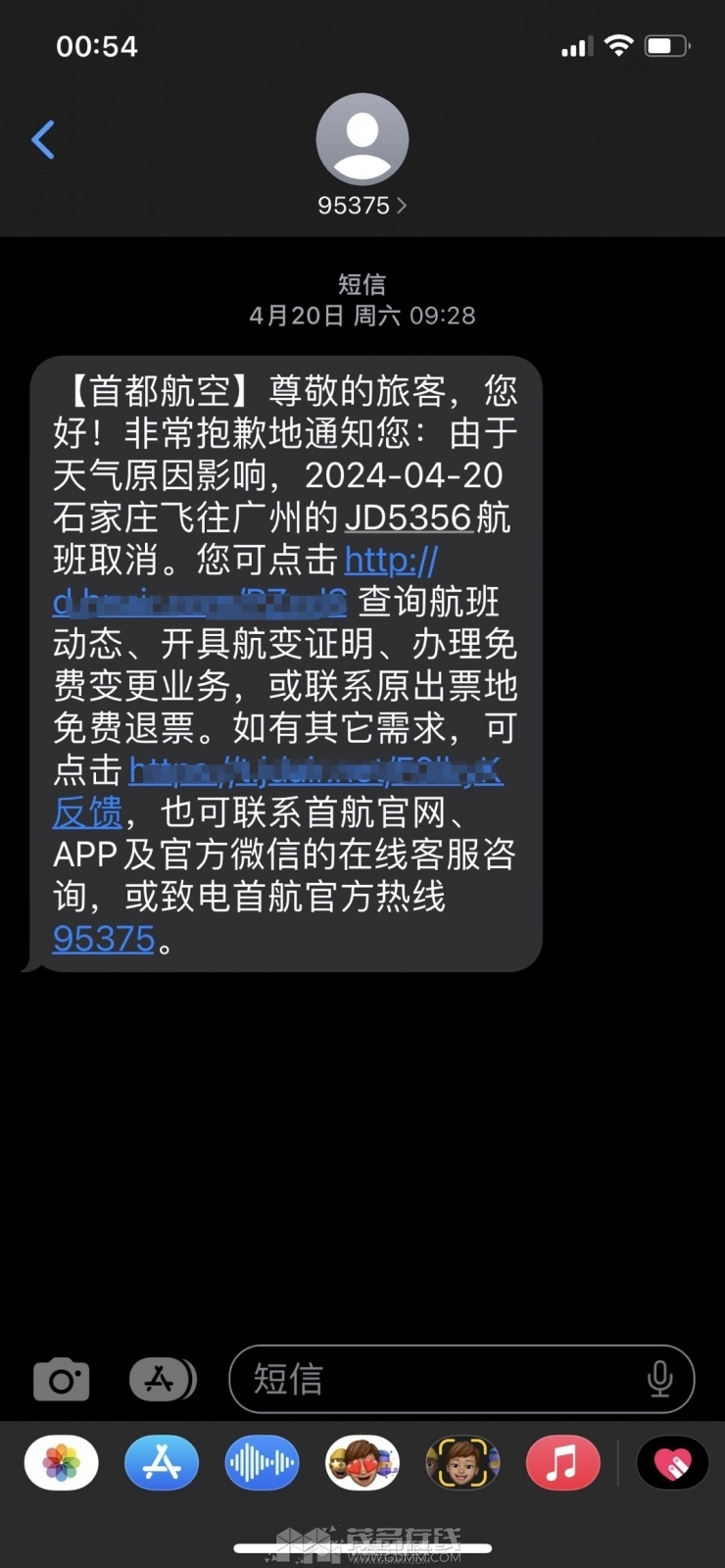
Task: Toggle the App Store apps drawer button
Action: (x=162, y=1380)
